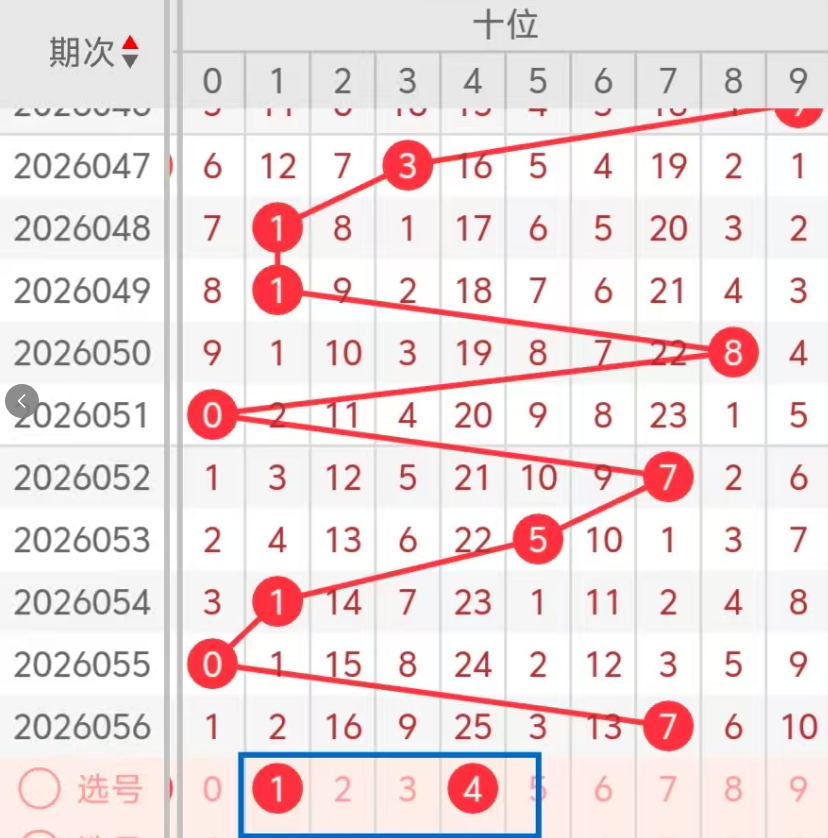The image size is (828, 838).
Task: Select number 7 in the 选号 row
Action: click(x=668, y=790)
